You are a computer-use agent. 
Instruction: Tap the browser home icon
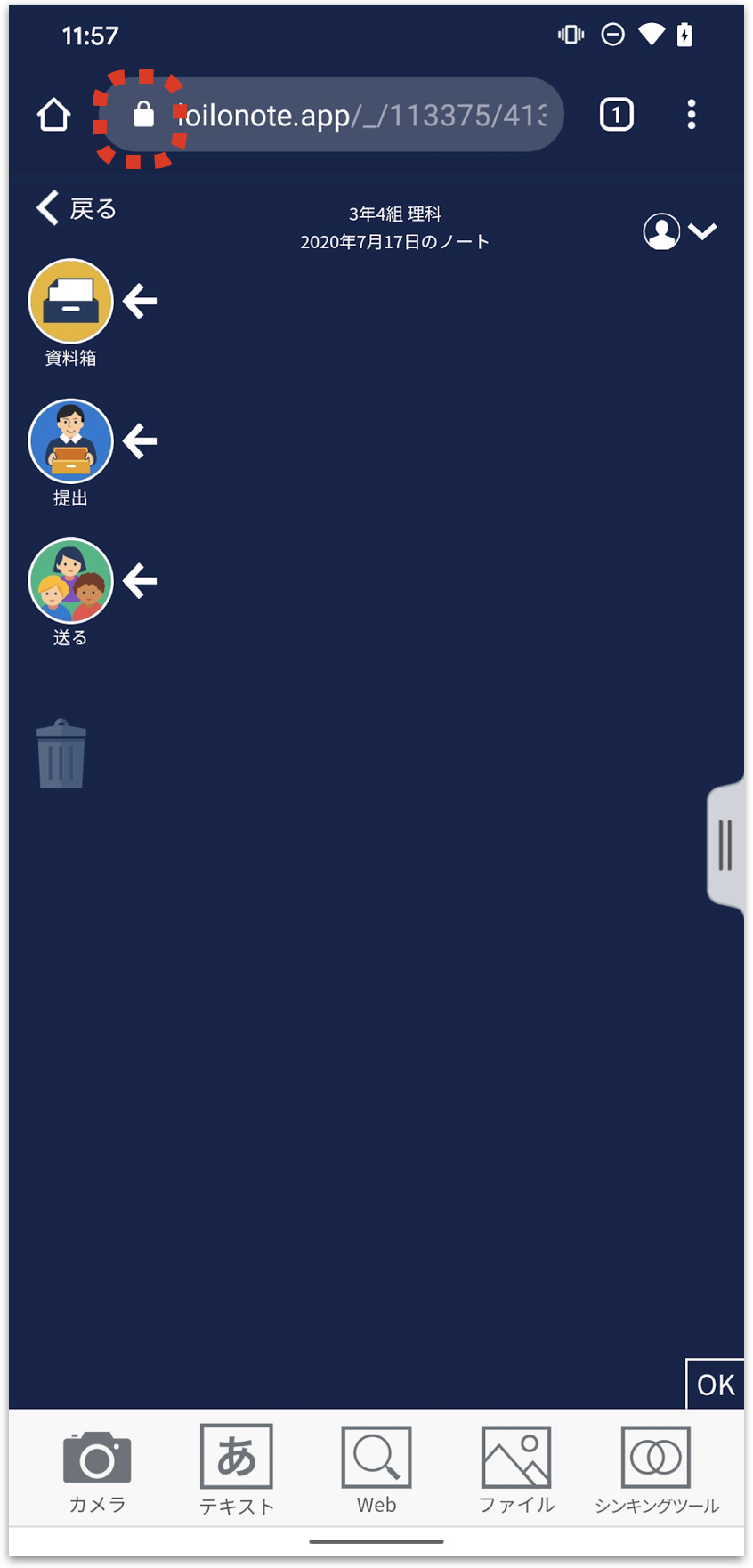pyautogui.click(x=53, y=115)
